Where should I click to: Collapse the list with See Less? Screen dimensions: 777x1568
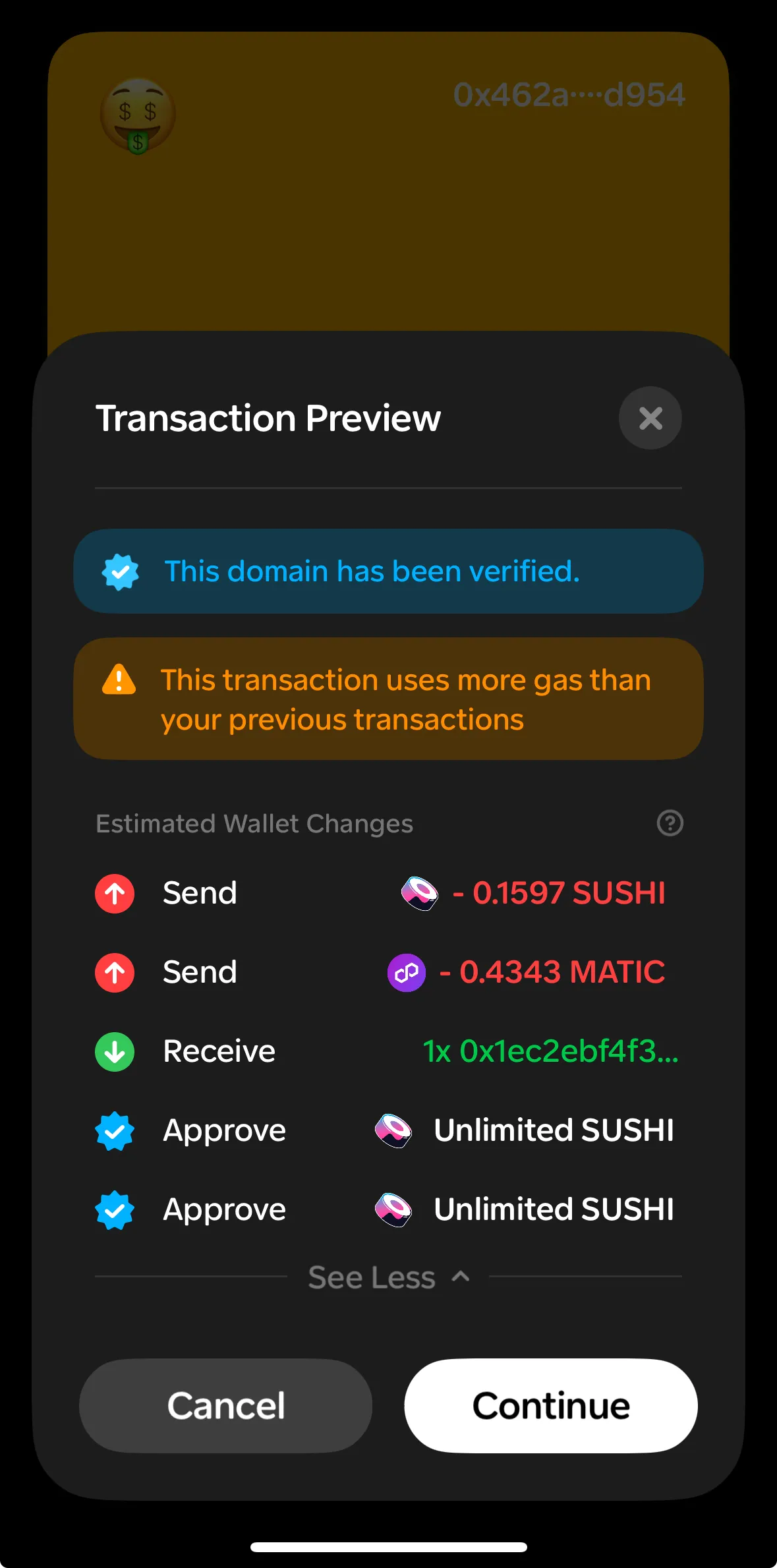tap(388, 1277)
